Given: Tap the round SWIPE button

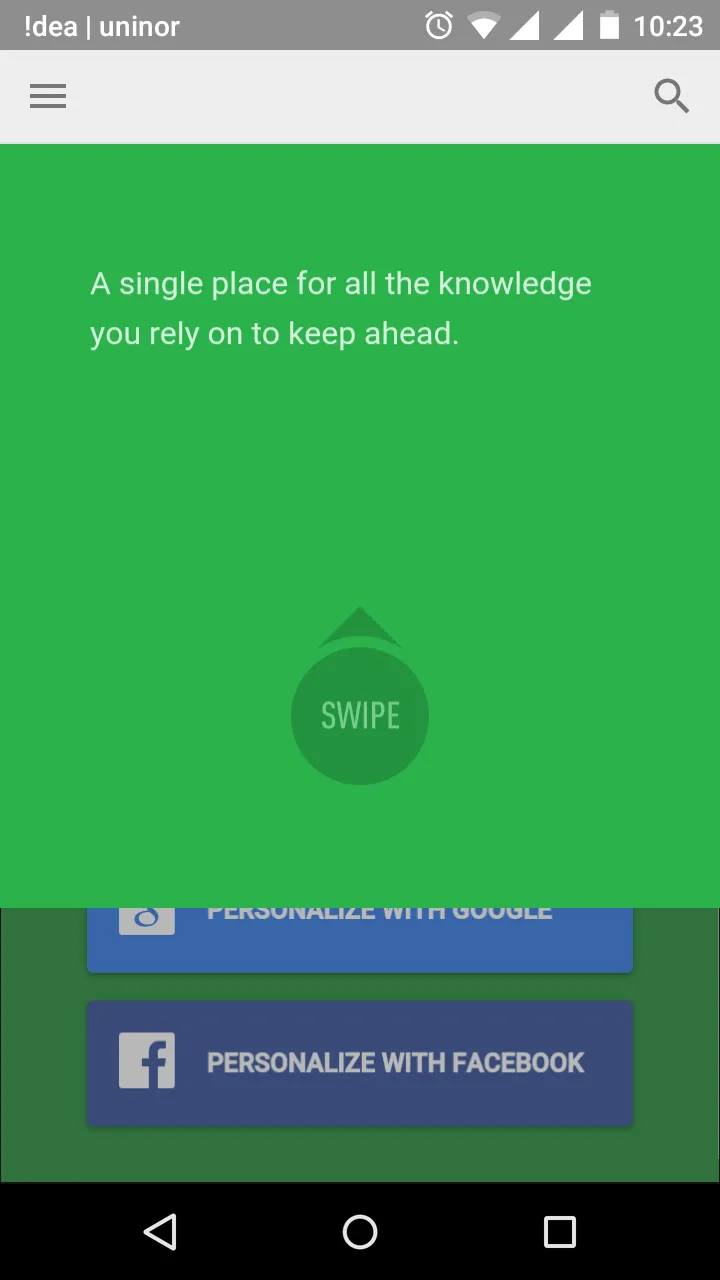Looking at the screenshot, I should [360, 715].
